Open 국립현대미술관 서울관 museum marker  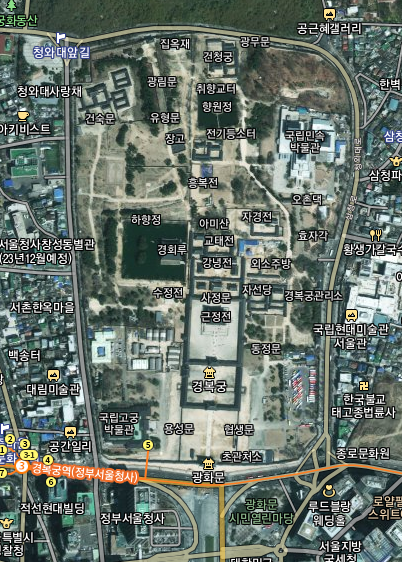click(351, 316)
